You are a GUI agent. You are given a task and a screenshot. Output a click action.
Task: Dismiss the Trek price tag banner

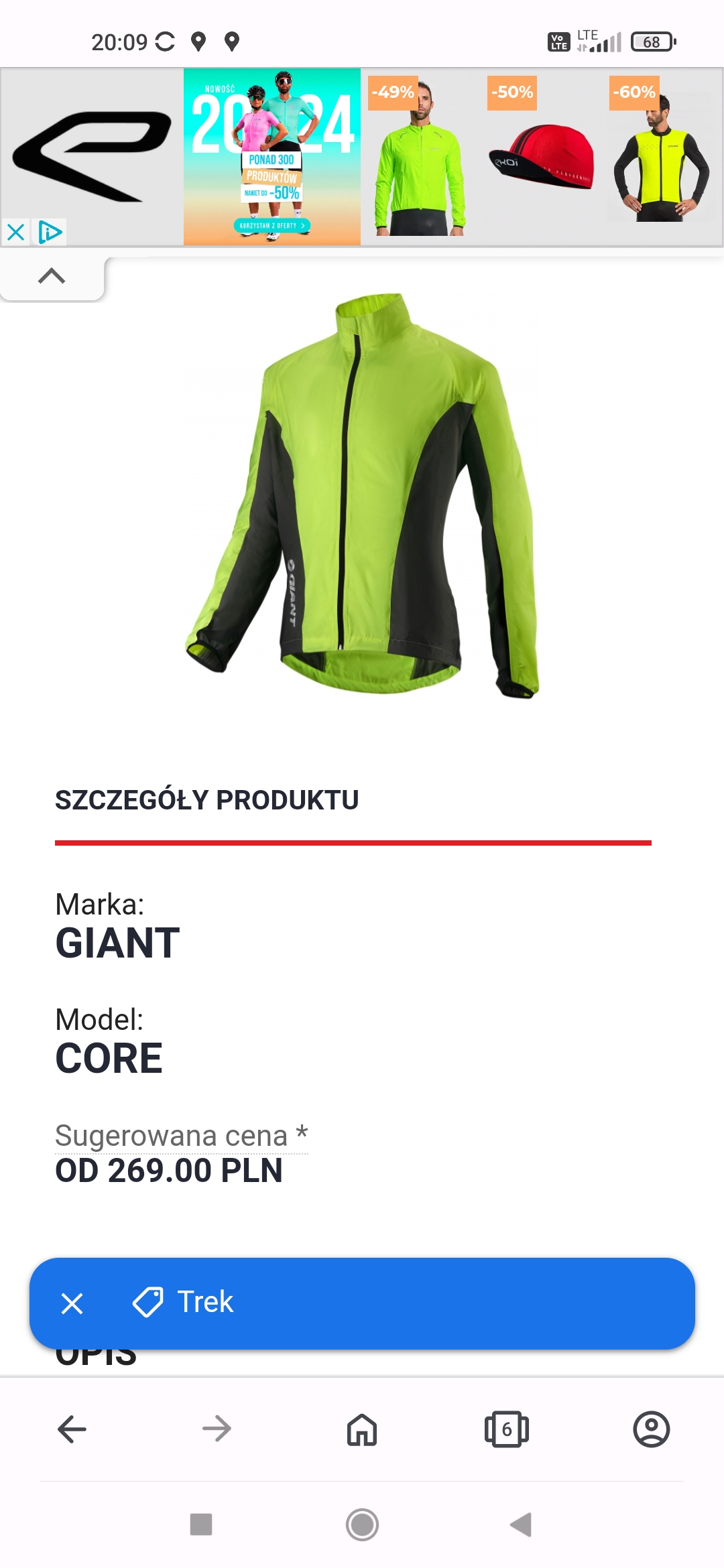coord(72,1303)
